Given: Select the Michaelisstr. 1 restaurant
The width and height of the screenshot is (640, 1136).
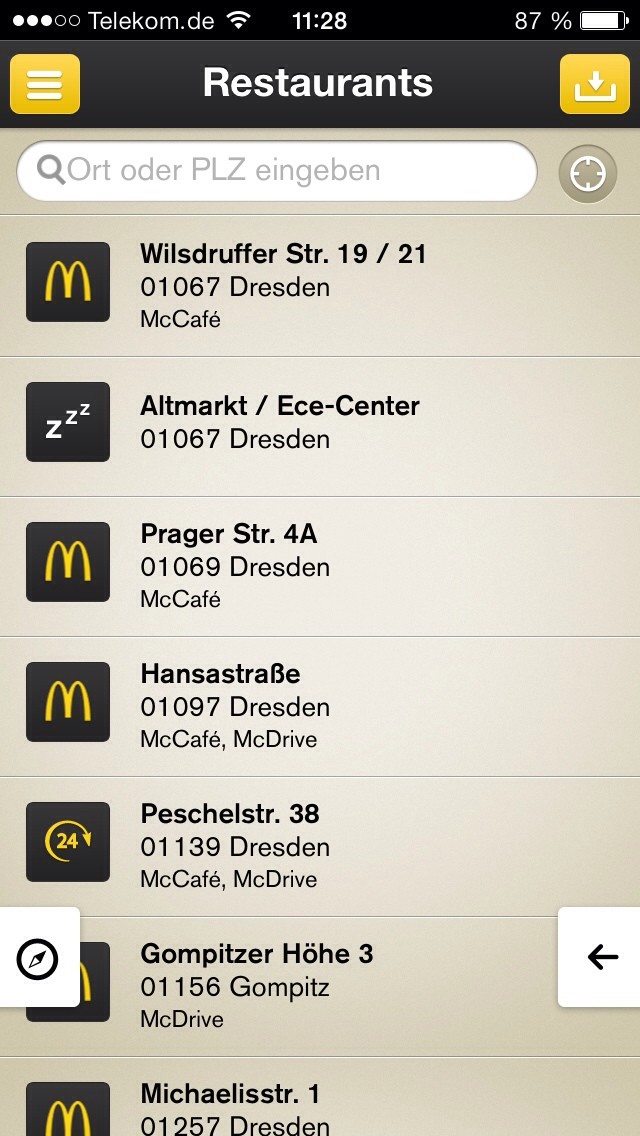Looking at the screenshot, I should [x=320, y=1096].
